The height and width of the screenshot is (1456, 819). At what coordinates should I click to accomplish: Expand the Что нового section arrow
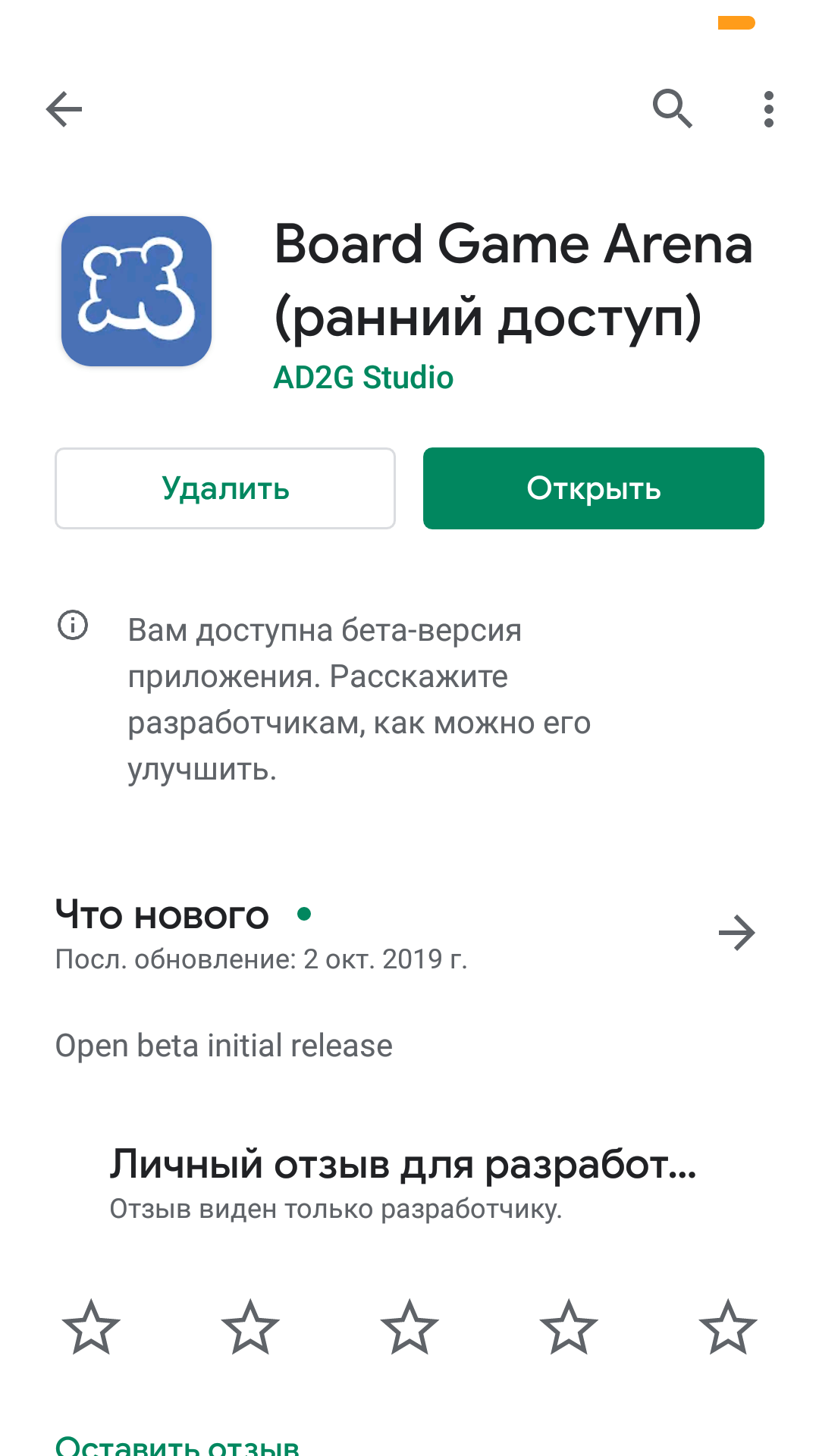(736, 933)
